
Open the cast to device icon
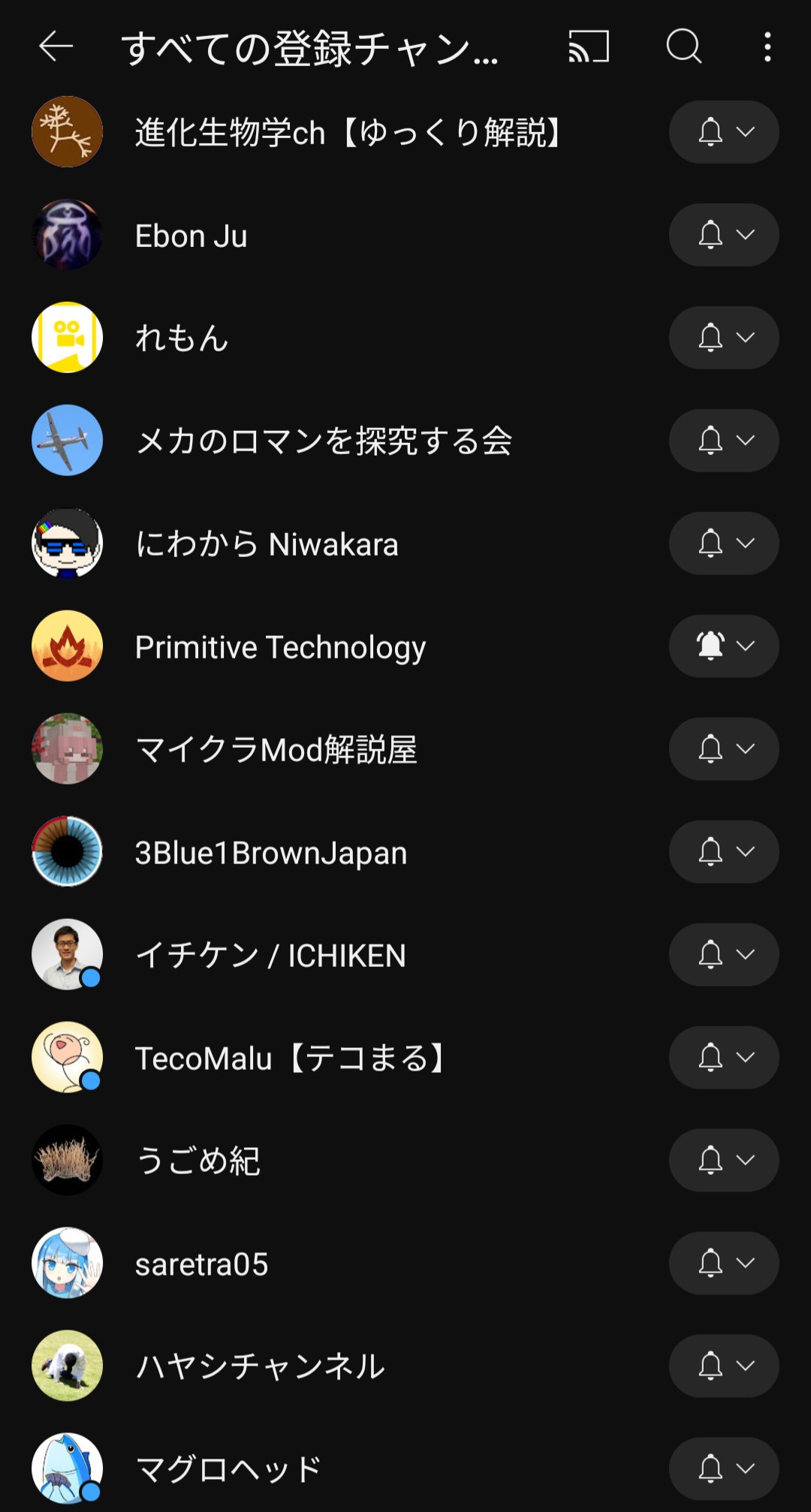(588, 47)
